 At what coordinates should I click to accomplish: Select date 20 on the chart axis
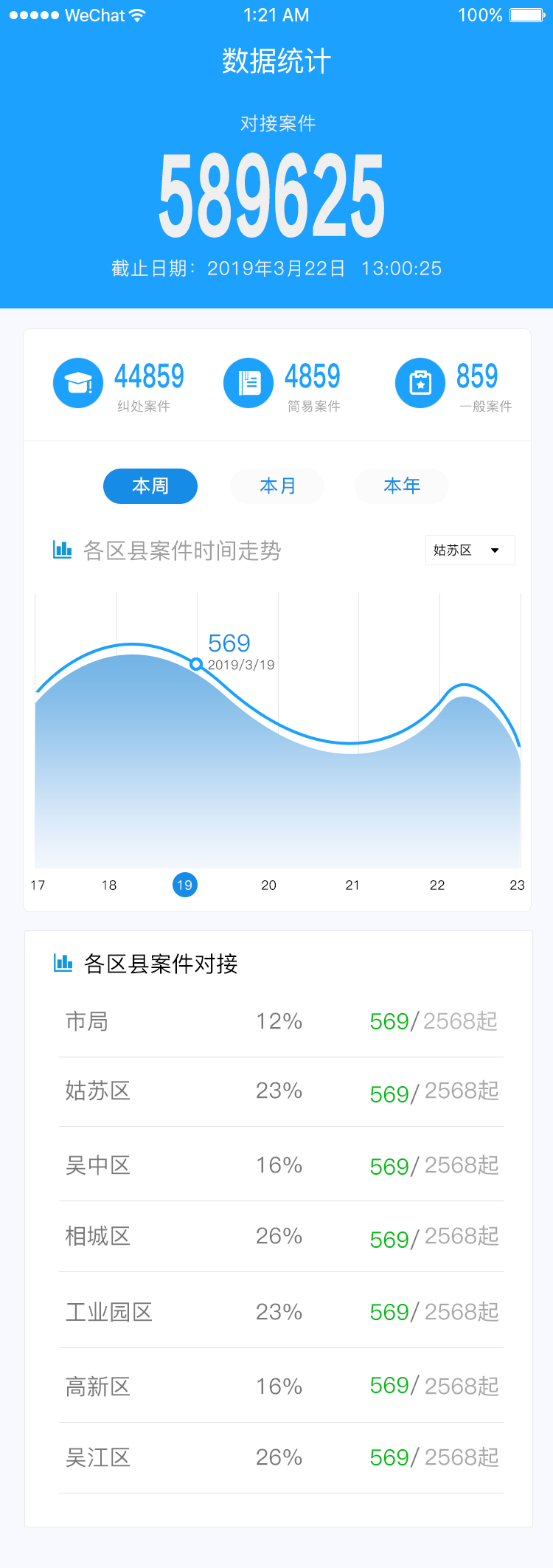pos(268,885)
